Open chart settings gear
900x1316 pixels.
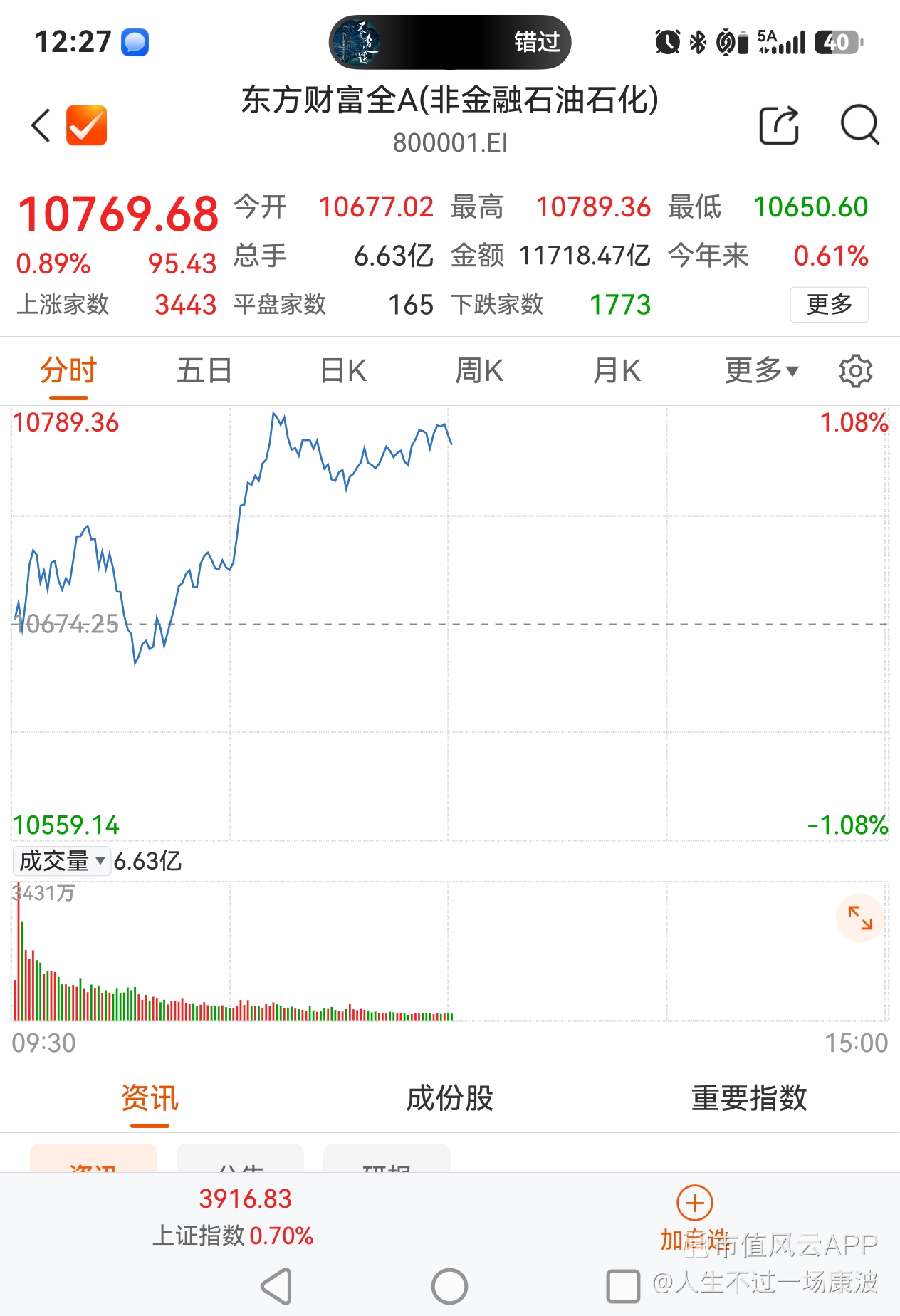(x=855, y=371)
